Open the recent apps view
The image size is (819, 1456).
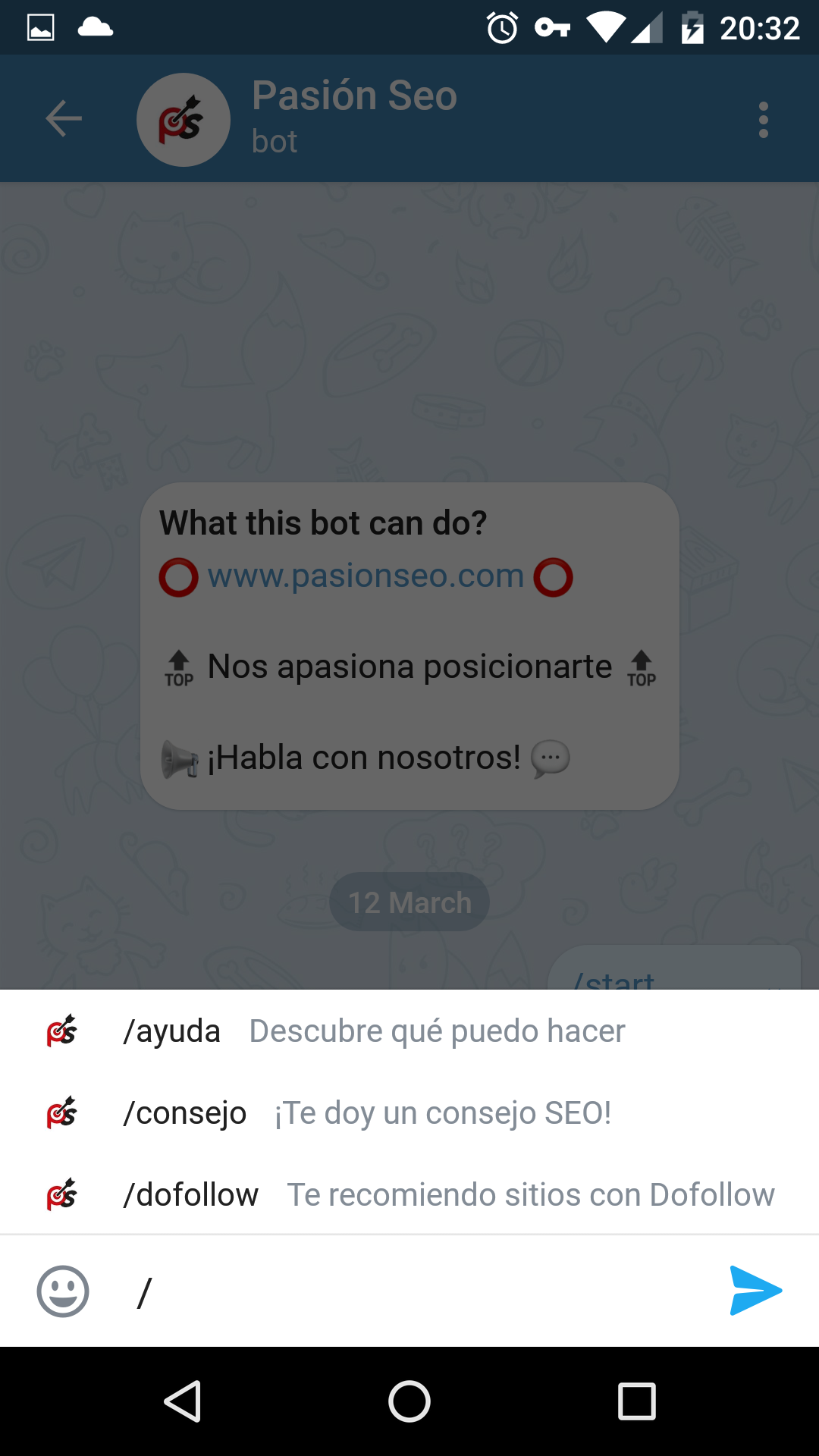point(636,1401)
